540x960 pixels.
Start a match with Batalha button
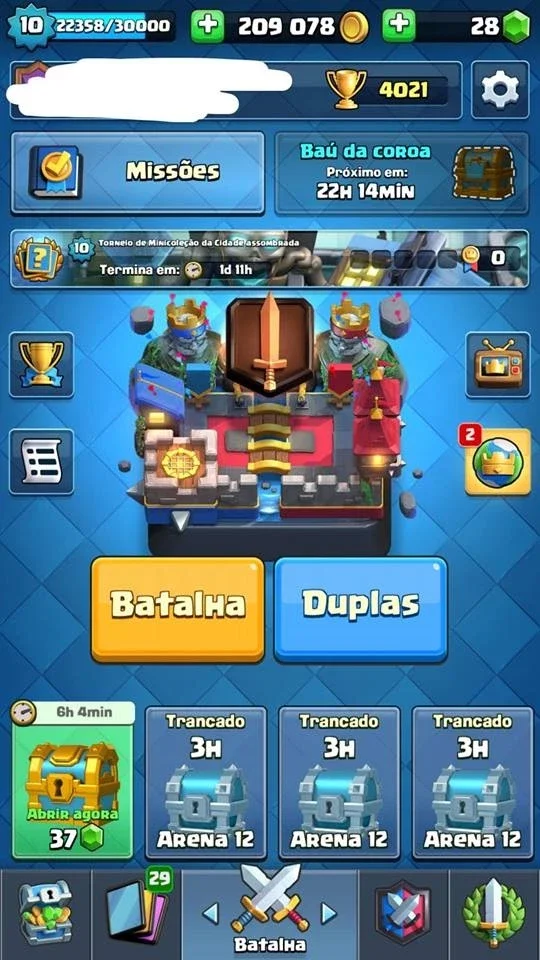(x=178, y=609)
